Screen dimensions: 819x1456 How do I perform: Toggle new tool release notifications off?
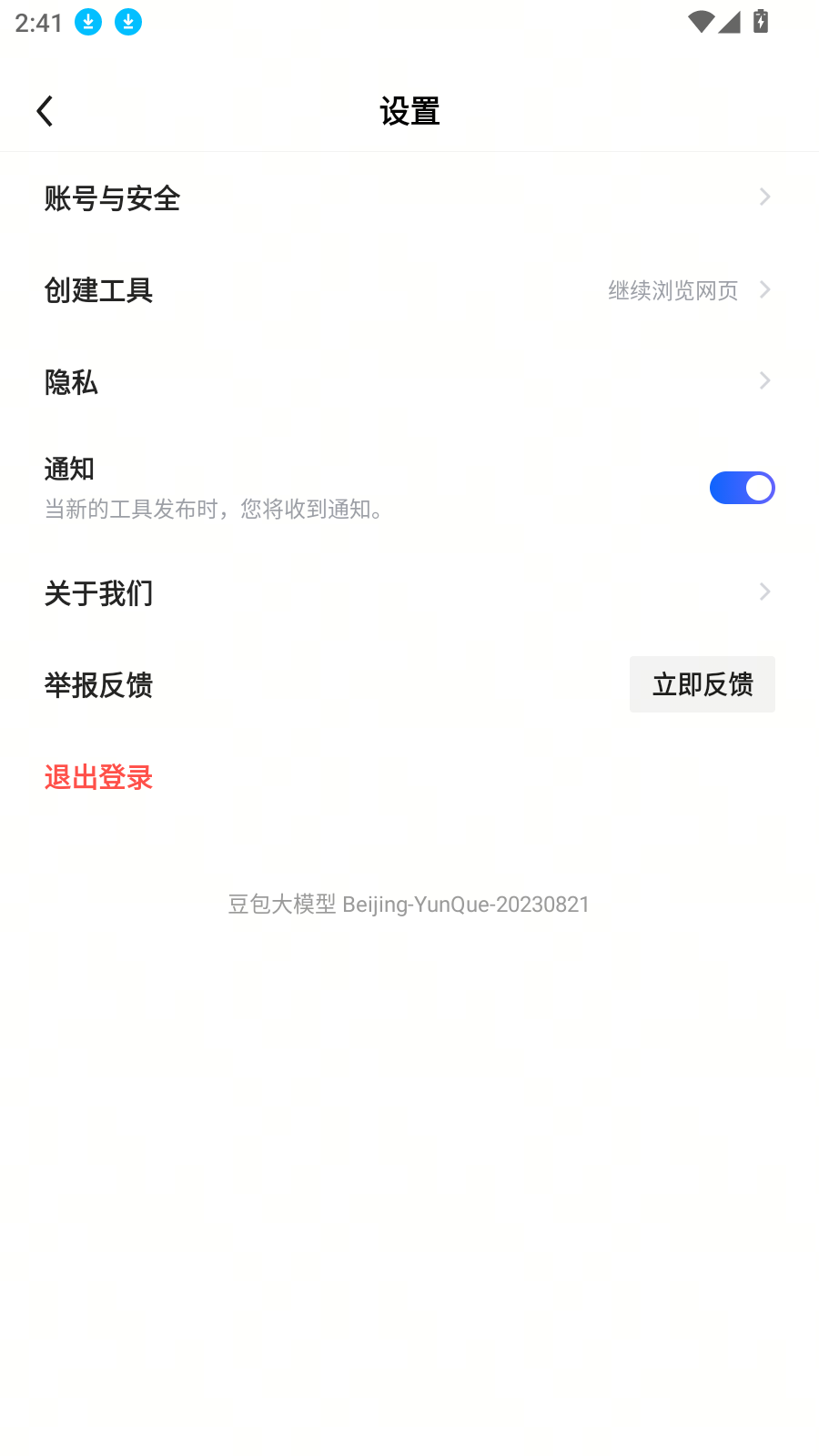742,488
